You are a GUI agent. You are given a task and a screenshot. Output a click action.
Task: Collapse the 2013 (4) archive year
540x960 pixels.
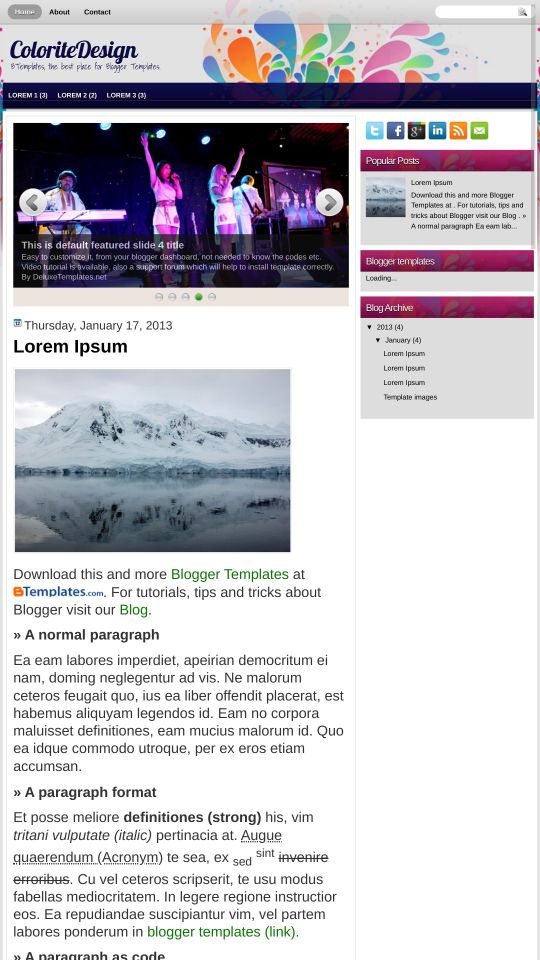point(369,328)
